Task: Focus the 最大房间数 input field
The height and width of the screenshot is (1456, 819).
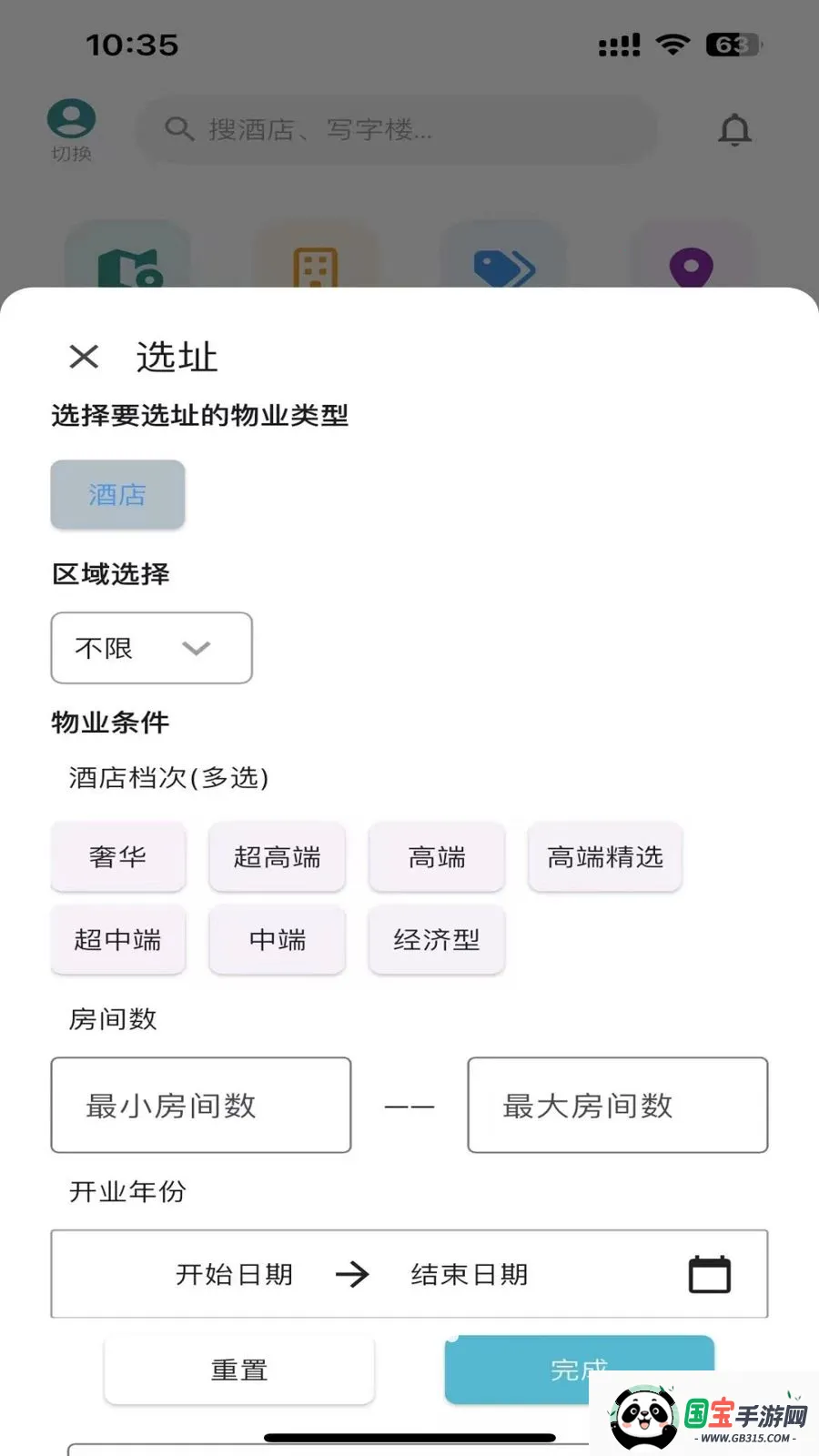Action: click(x=618, y=1105)
